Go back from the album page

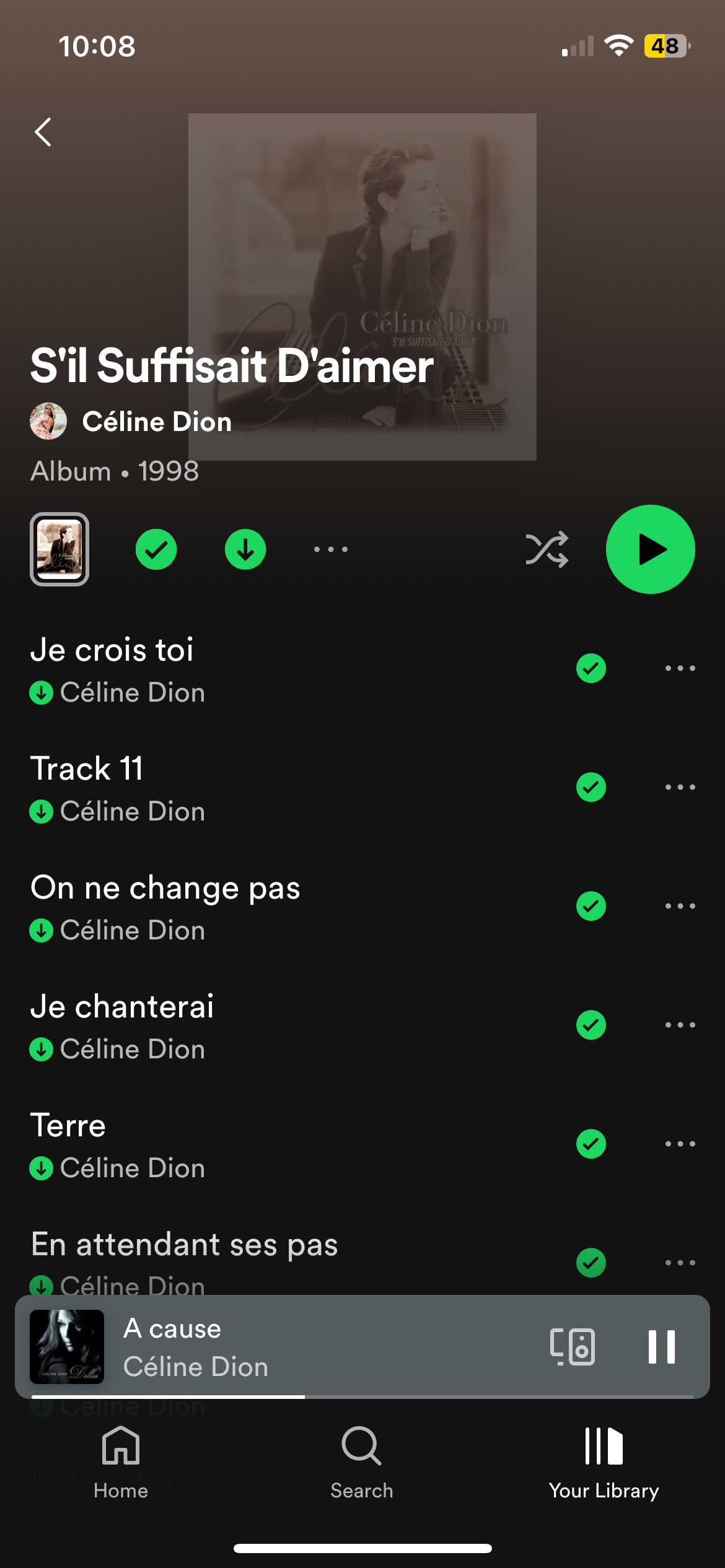click(43, 132)
